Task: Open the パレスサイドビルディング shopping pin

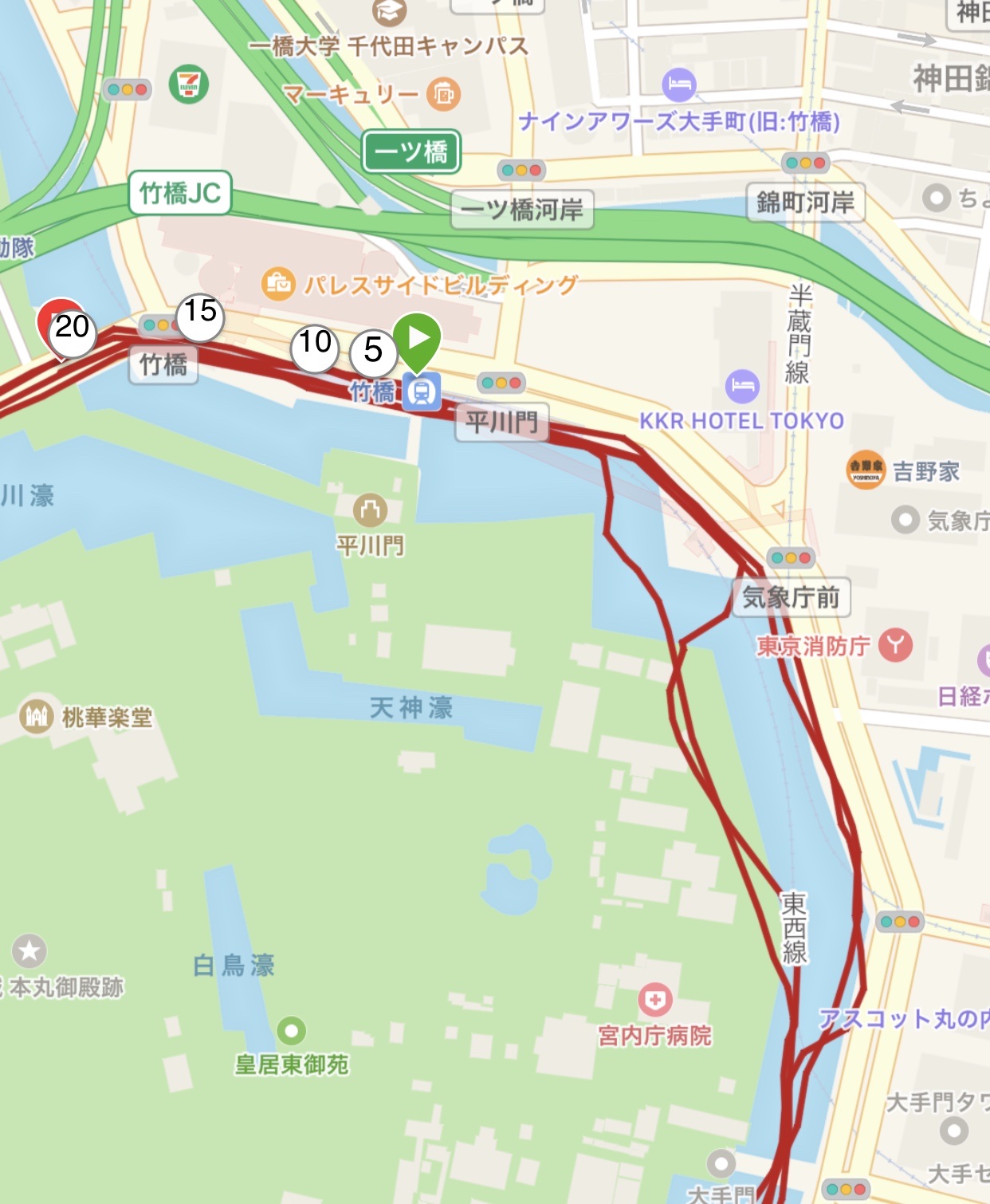Action: 278,284
